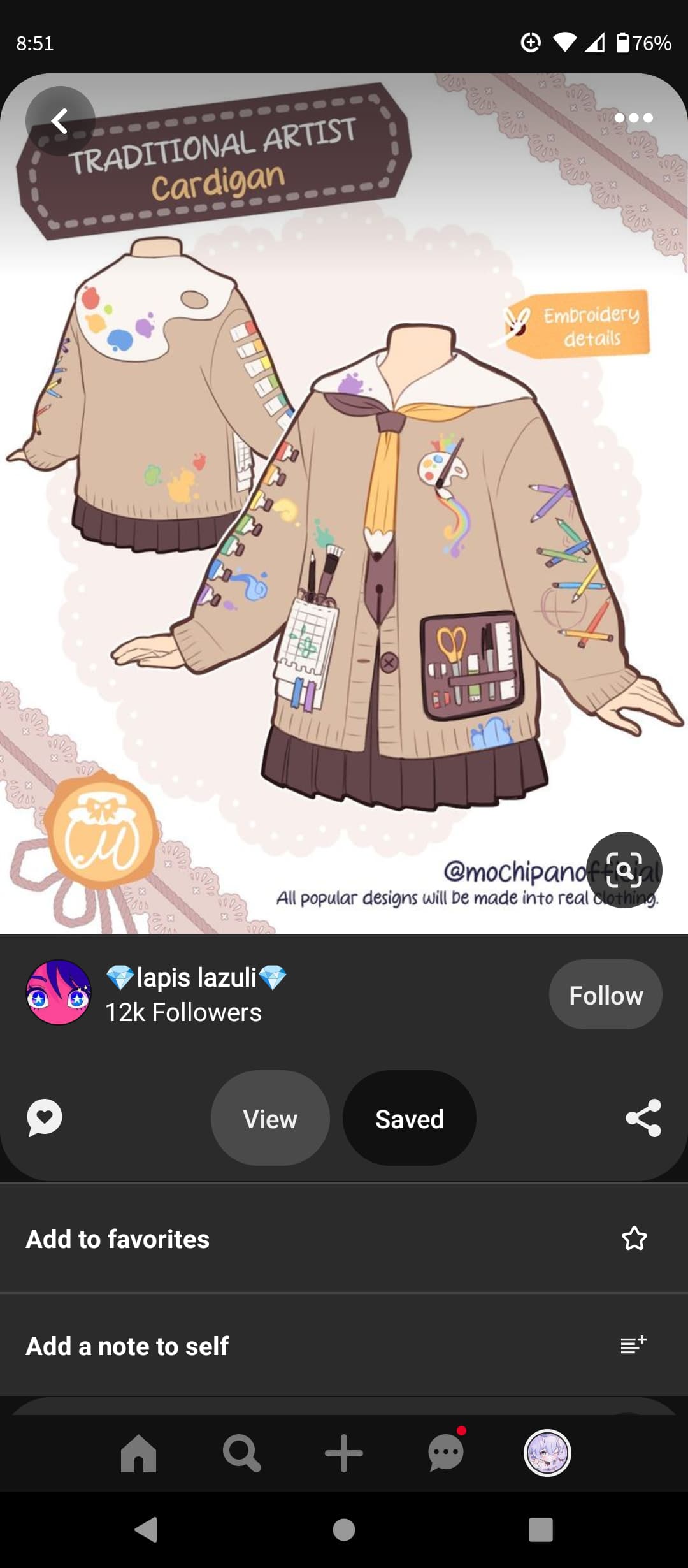The image size is (688, 1568).
Task: Go back using the arrow on pin
Action: point(60,120)
